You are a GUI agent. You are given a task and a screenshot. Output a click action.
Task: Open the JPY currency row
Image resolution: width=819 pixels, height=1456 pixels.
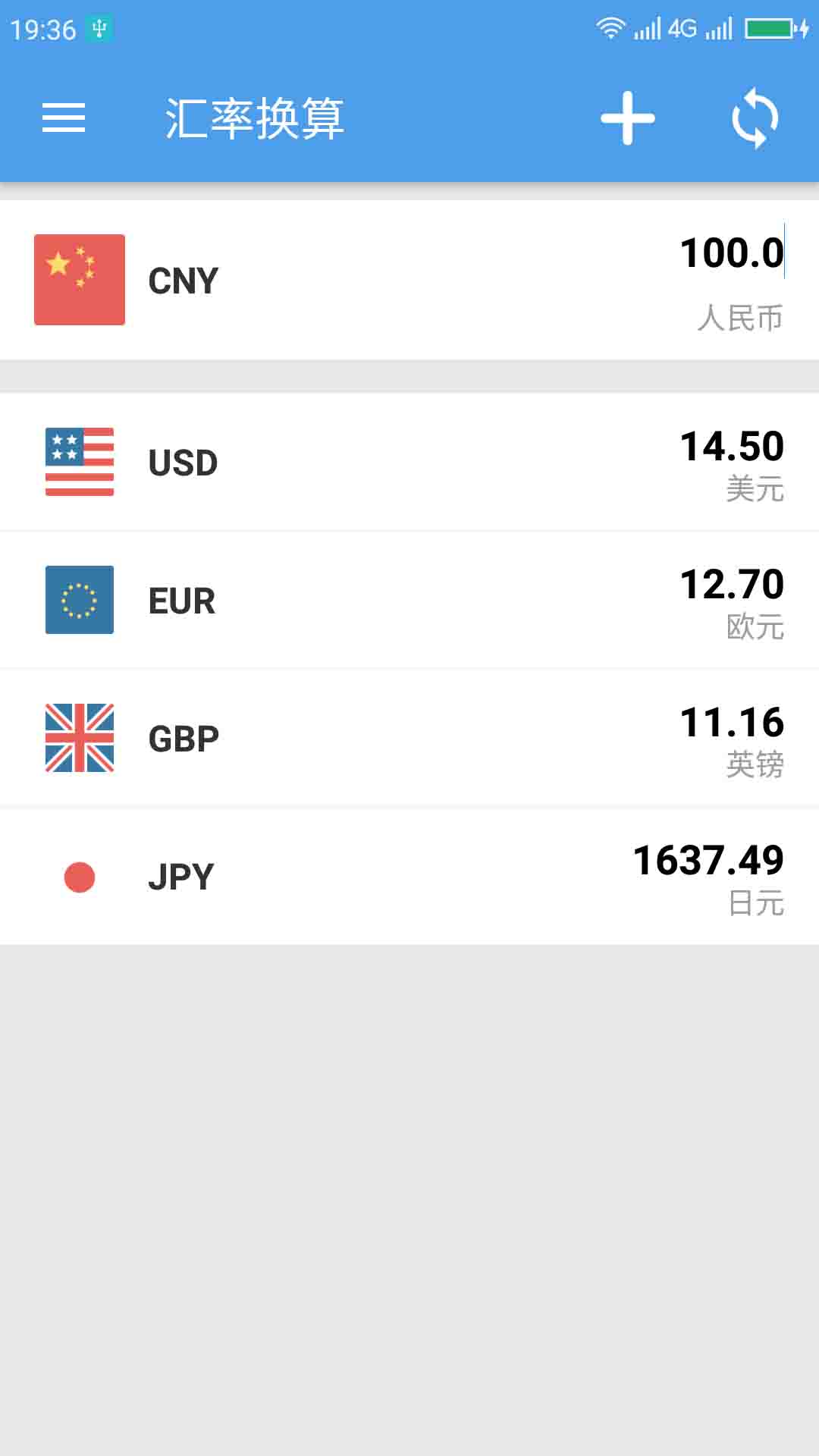pos(409,877)
